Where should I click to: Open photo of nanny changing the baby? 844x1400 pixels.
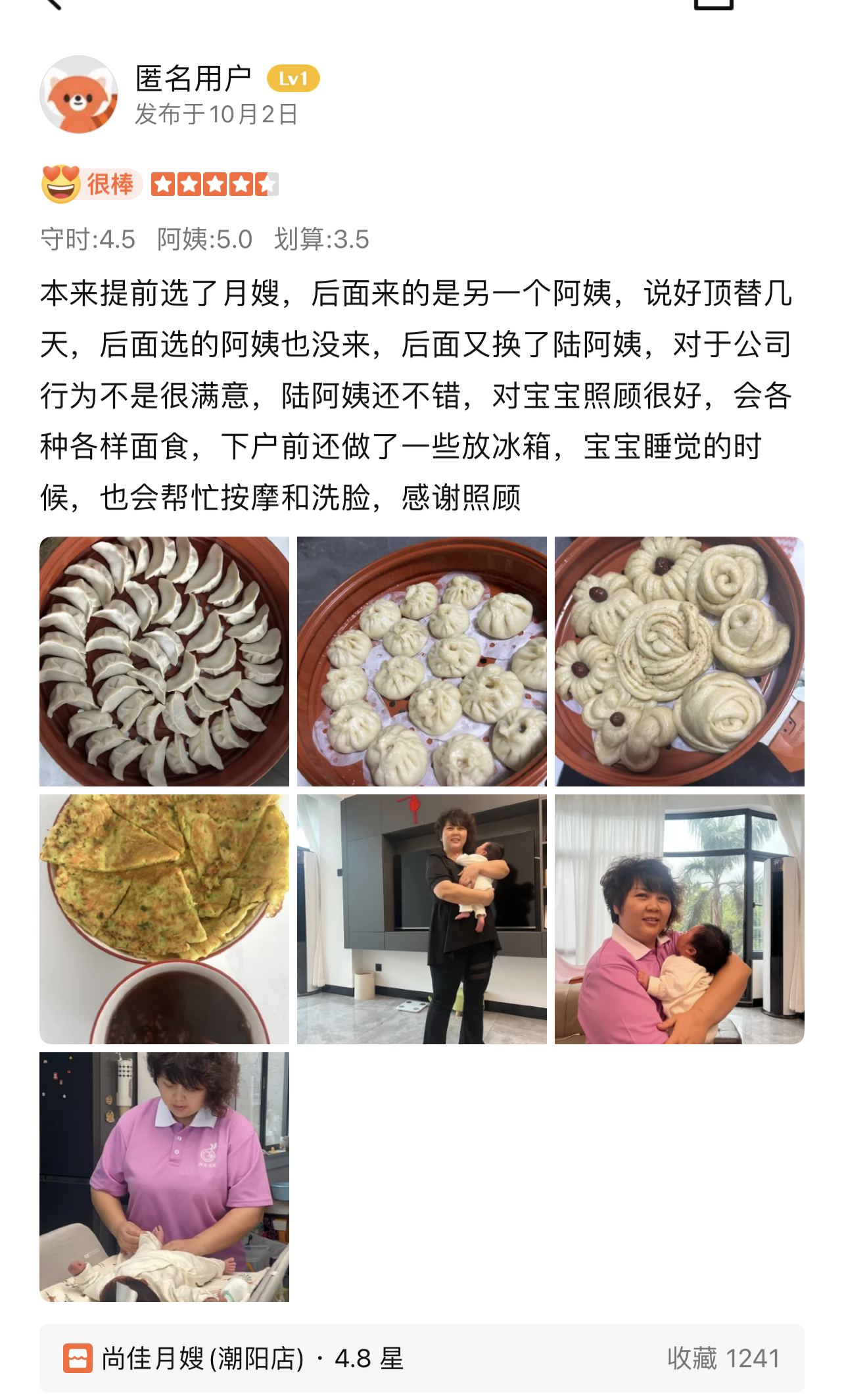[164, 1176]
